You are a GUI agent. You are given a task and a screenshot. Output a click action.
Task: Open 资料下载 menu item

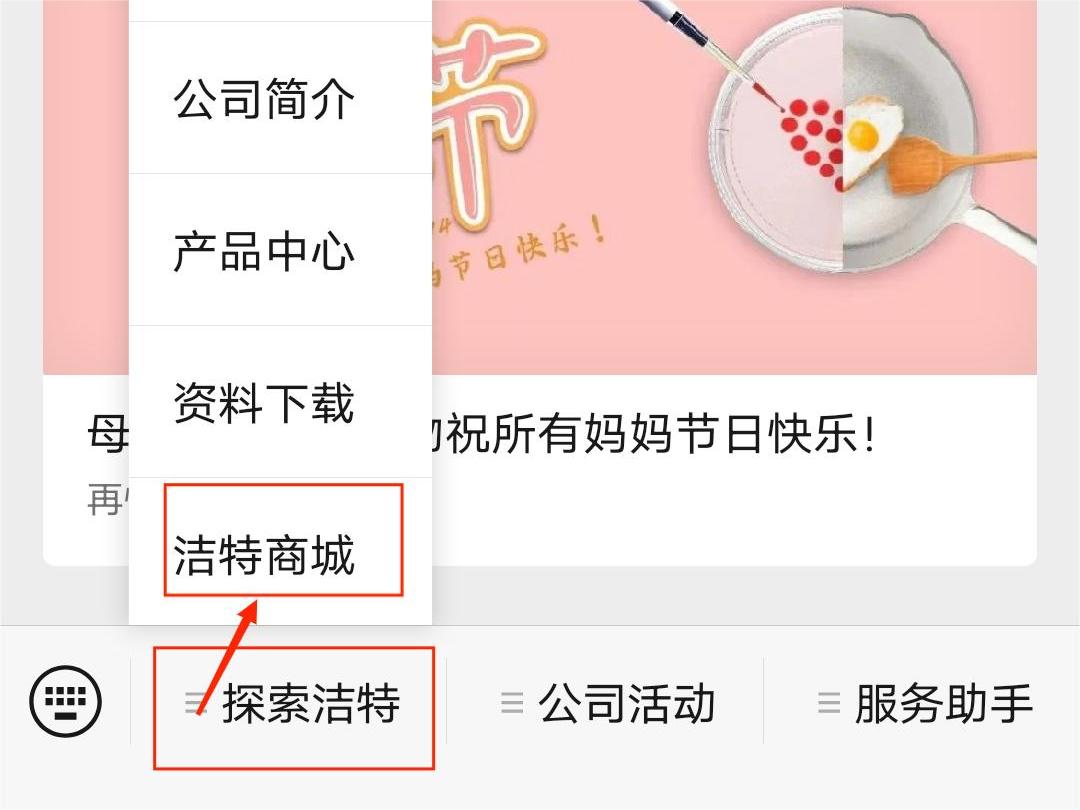tap(265, 404)
